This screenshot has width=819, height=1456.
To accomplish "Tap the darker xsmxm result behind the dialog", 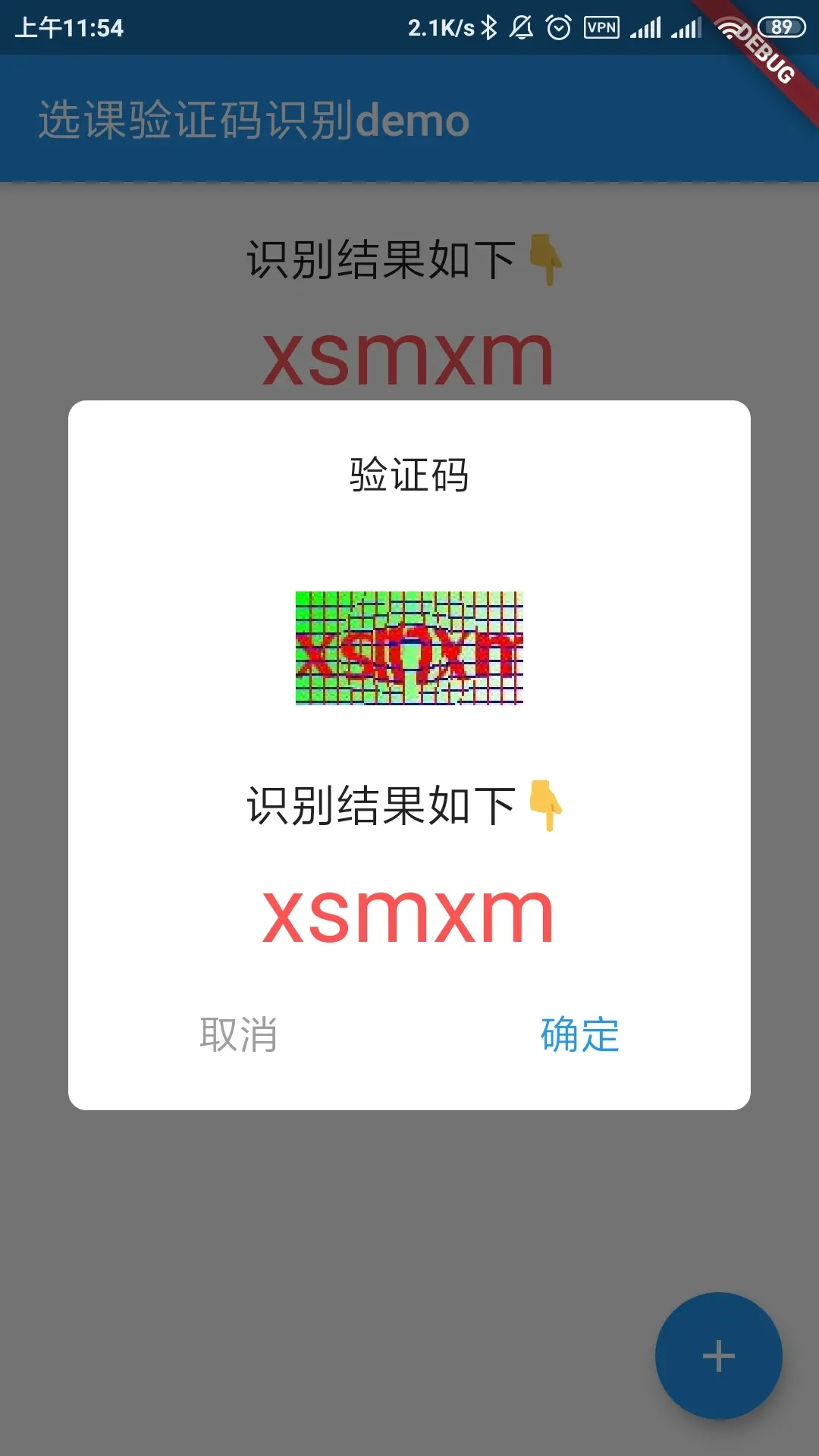I will coord(409,353).
